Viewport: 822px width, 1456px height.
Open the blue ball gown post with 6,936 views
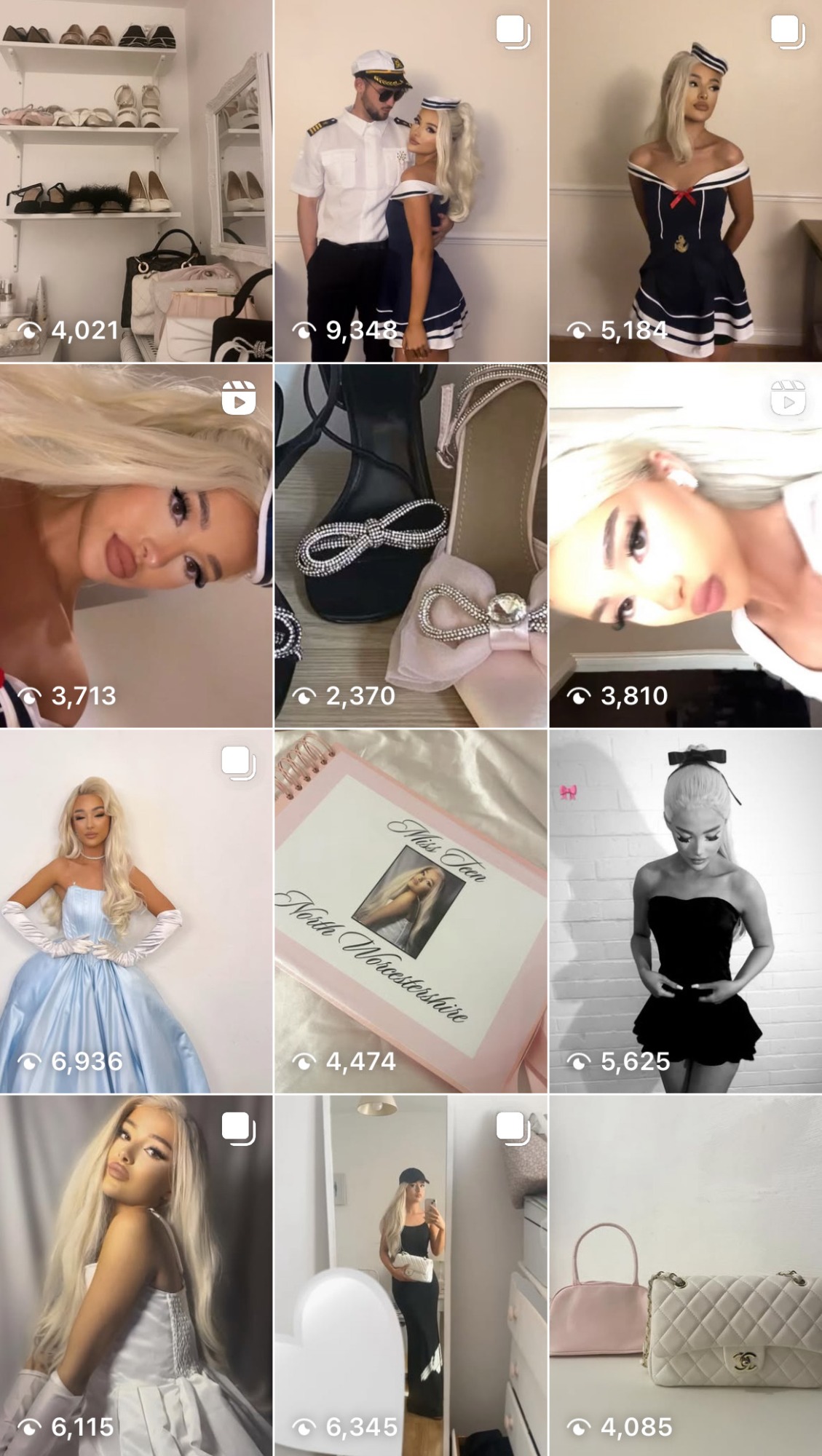click(136, 911)
